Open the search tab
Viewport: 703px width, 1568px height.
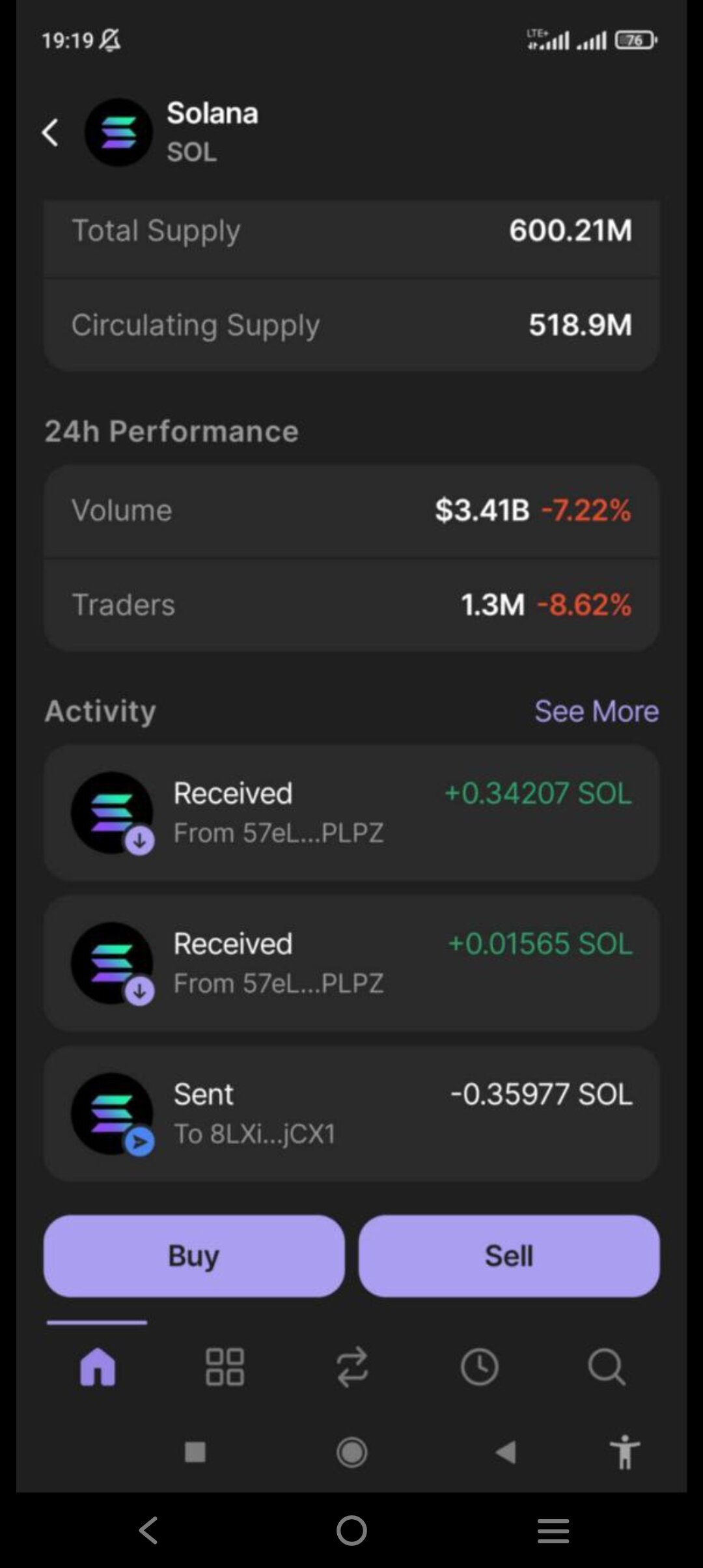[607, 1366]
